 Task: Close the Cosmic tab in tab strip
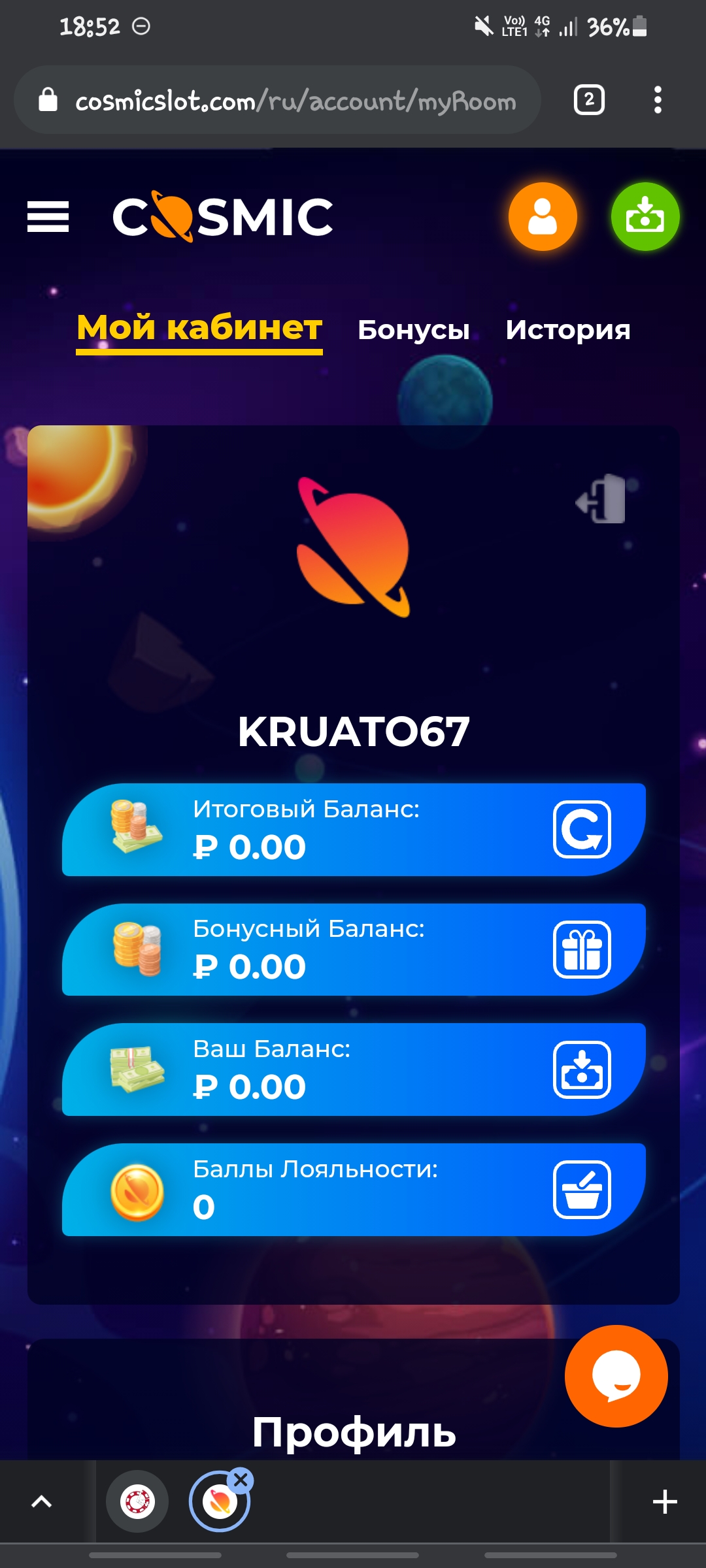coord(241,1480)
